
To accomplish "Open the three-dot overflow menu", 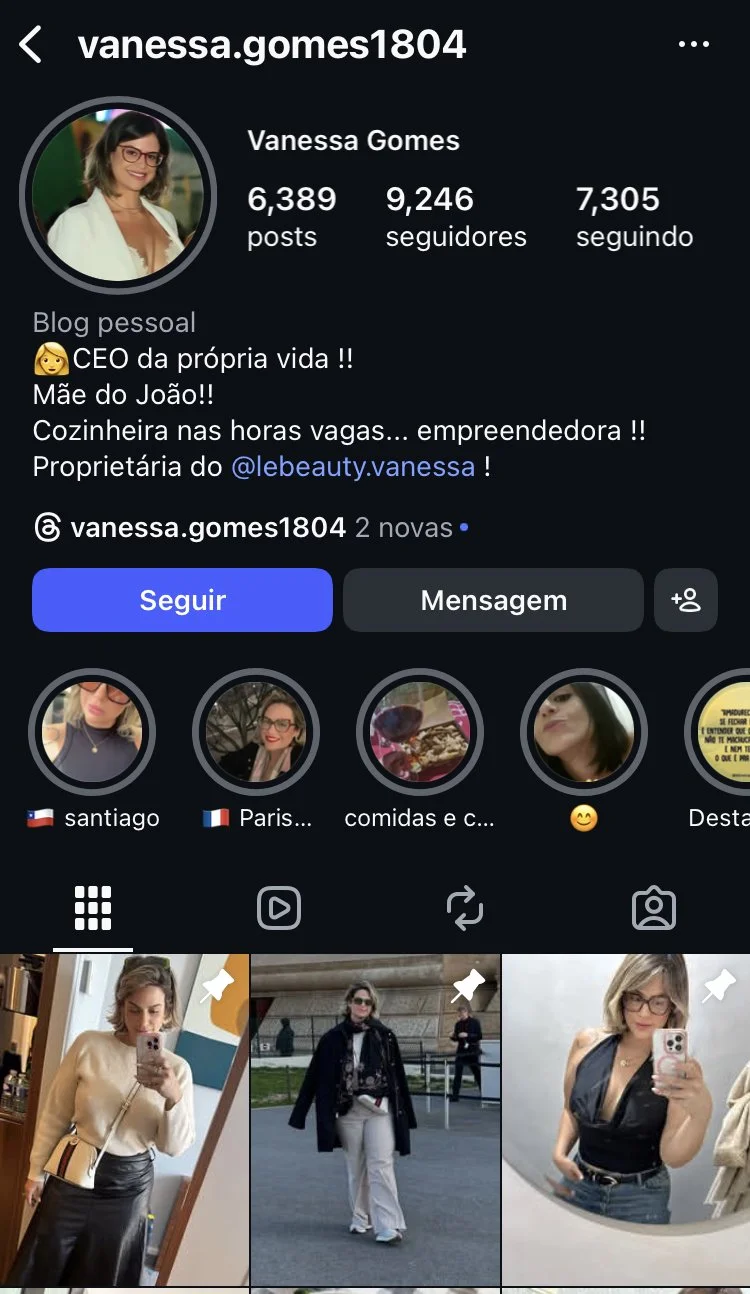I will point(693,45).
